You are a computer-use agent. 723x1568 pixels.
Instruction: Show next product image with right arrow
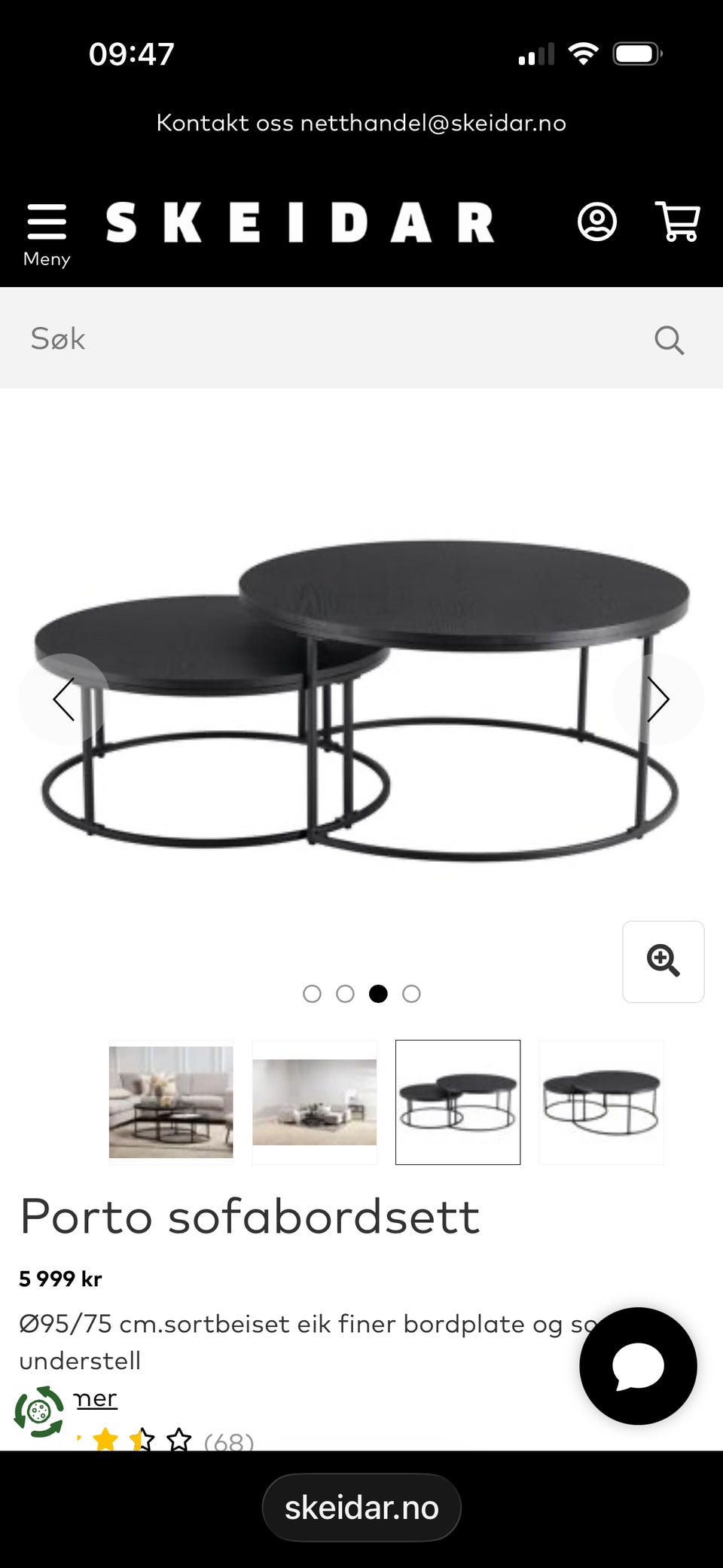[x=658, y=699]
